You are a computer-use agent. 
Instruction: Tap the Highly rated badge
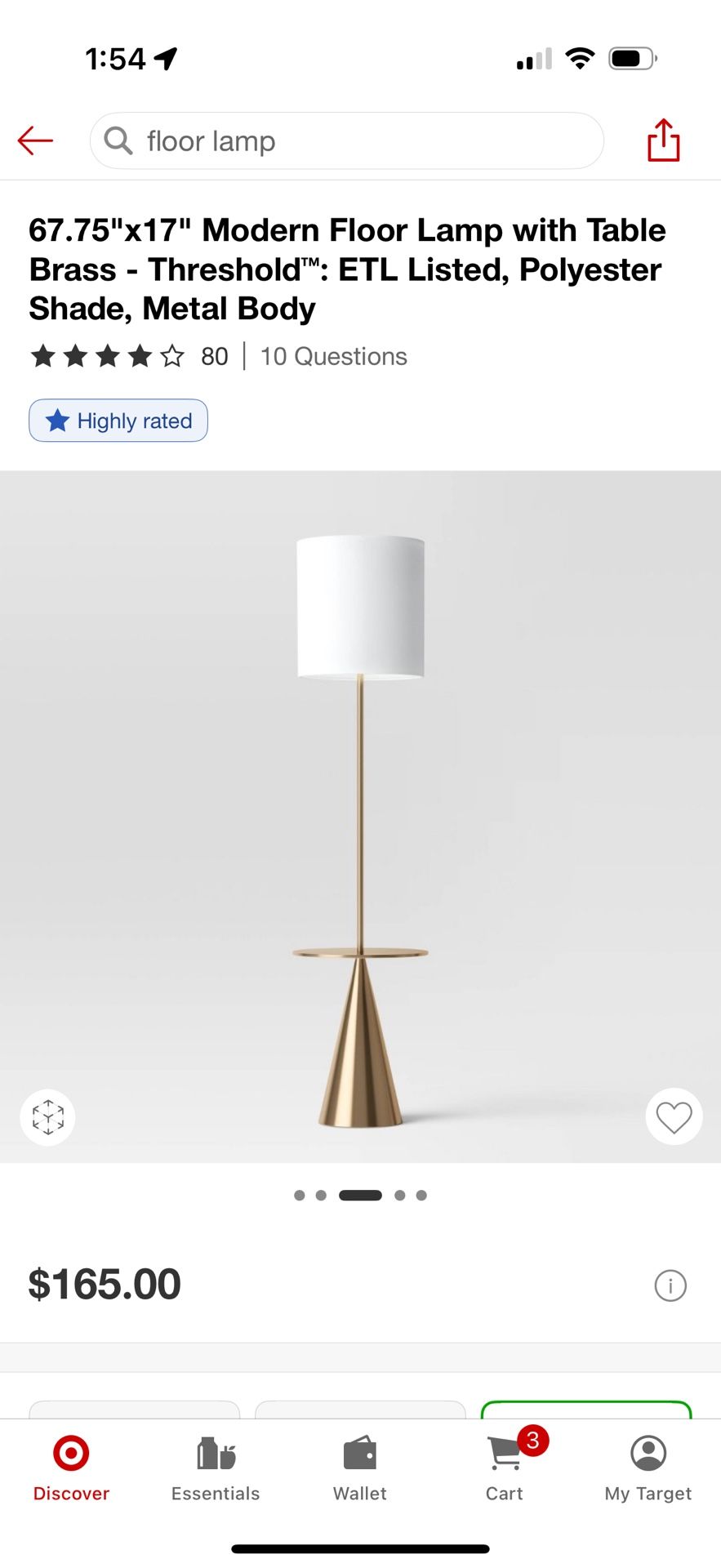(118, 421)
